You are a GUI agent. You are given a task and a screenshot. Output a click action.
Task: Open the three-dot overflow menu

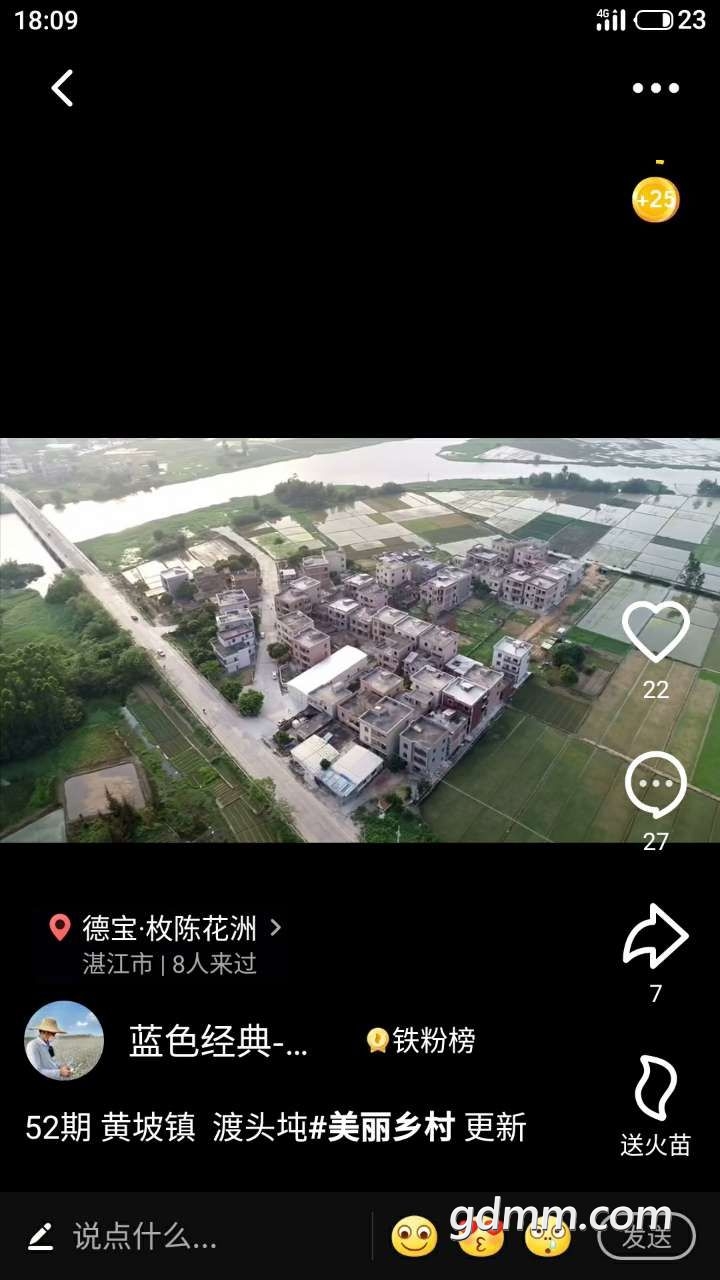tap(655, 88)
